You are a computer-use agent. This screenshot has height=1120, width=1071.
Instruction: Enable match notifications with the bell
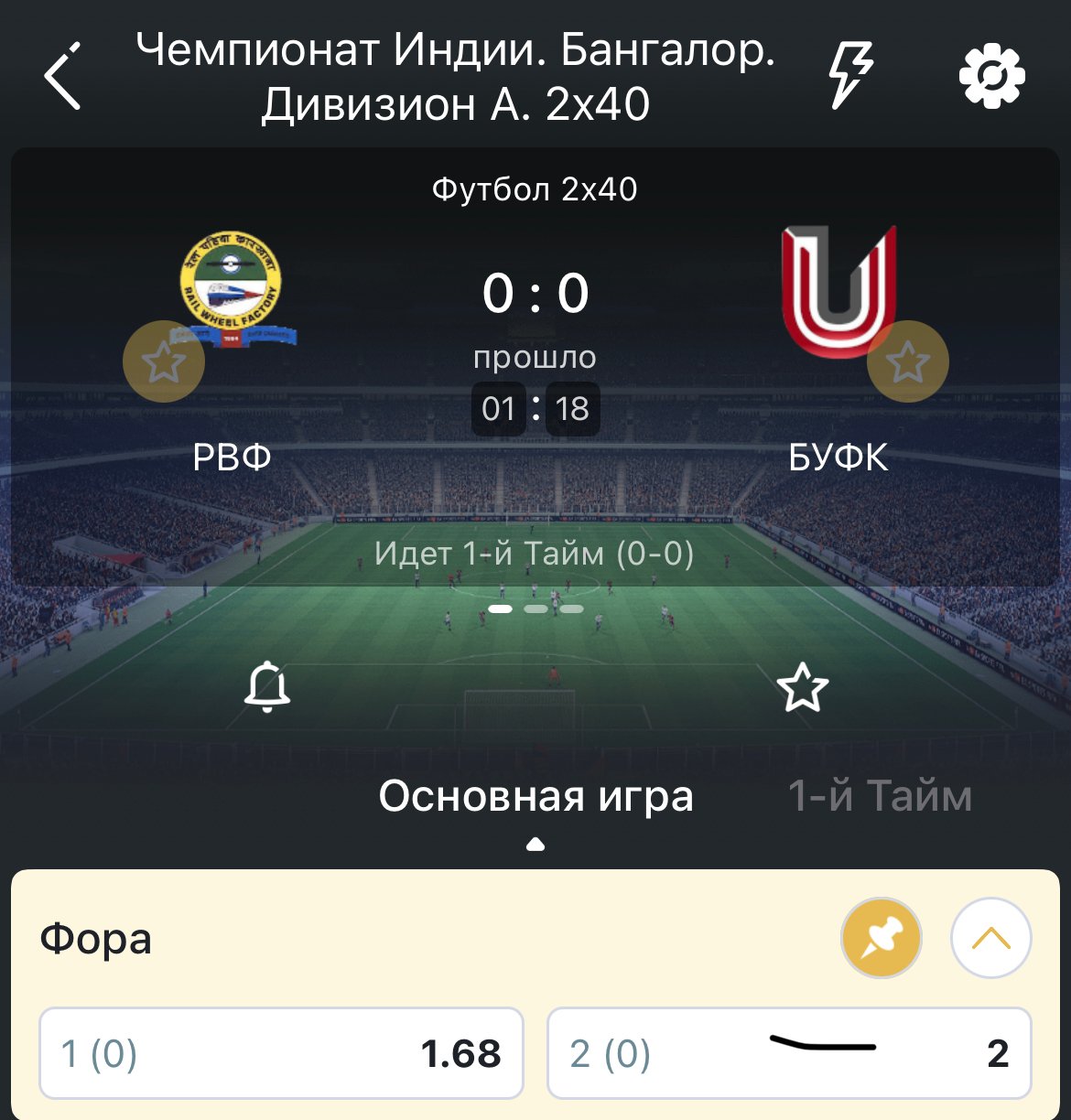coord(267,686)
